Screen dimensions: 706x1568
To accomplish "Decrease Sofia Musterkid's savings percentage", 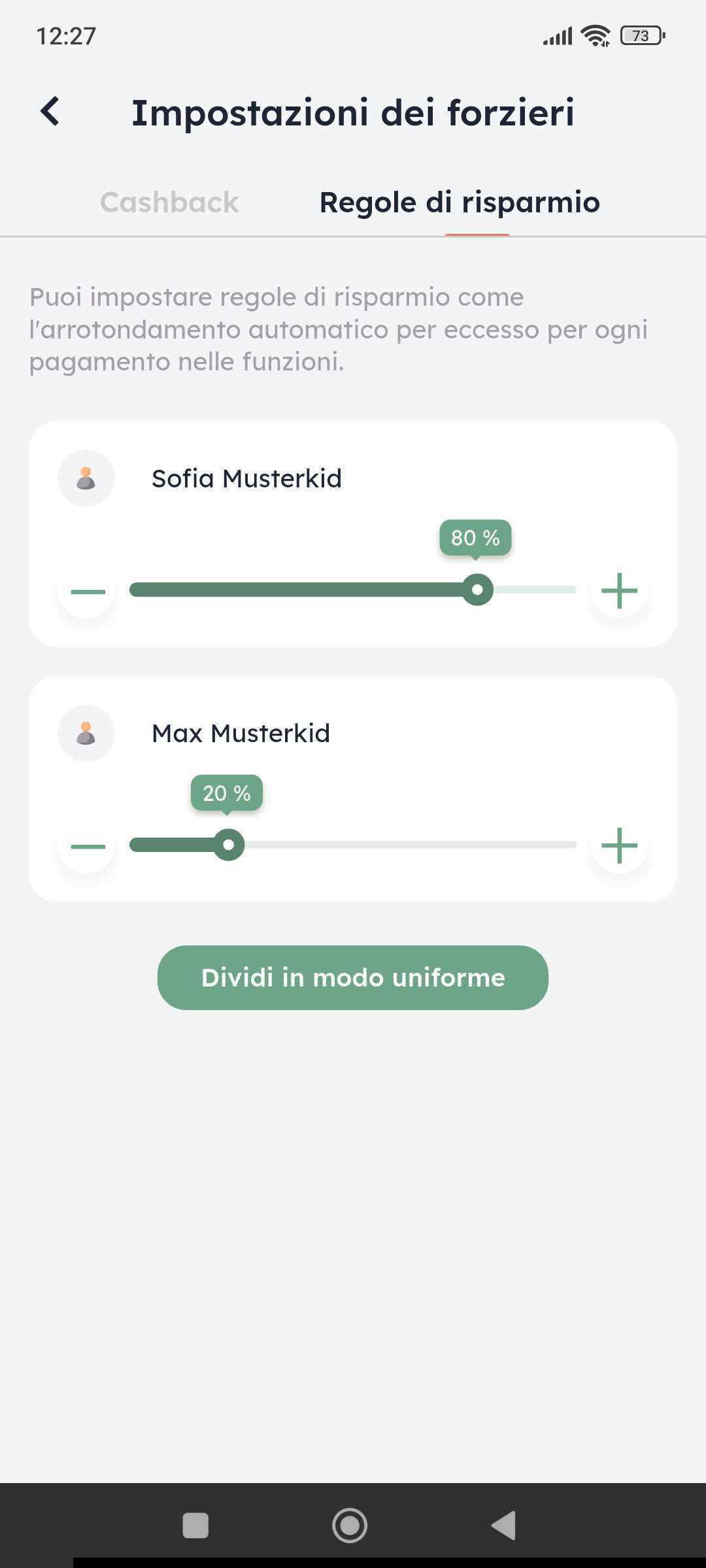I will point(87,591).
